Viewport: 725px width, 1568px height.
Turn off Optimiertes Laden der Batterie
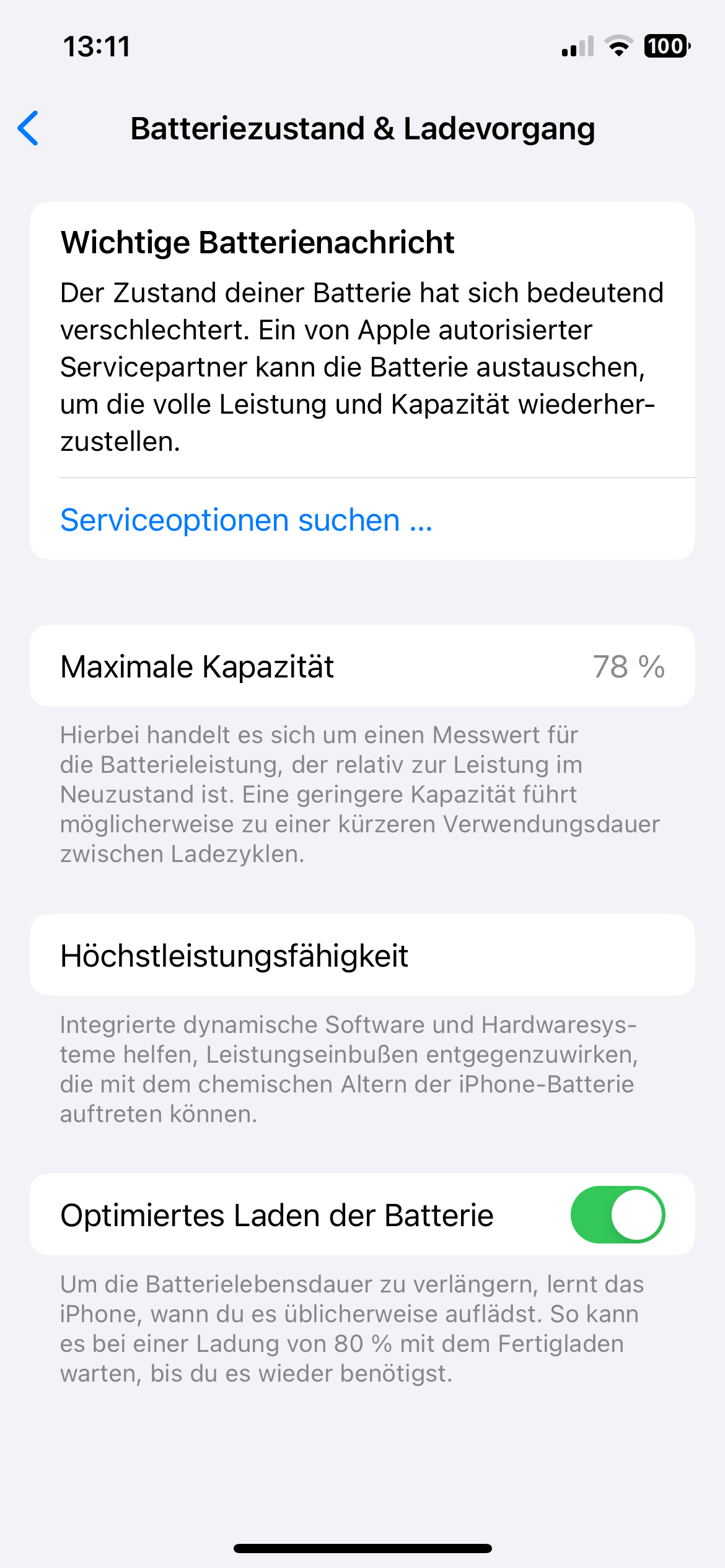[617, 1214]
